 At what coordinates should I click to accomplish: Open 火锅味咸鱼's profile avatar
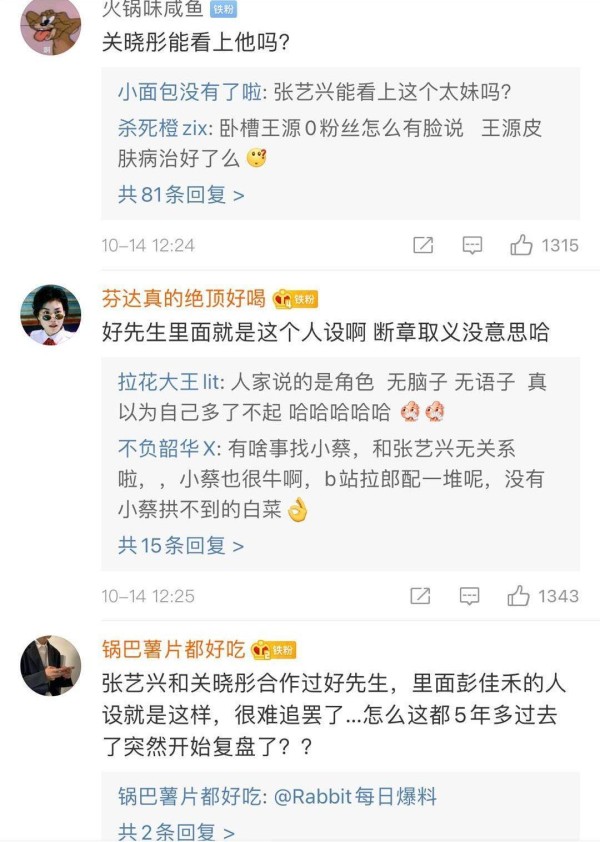(x=50, y=26)
